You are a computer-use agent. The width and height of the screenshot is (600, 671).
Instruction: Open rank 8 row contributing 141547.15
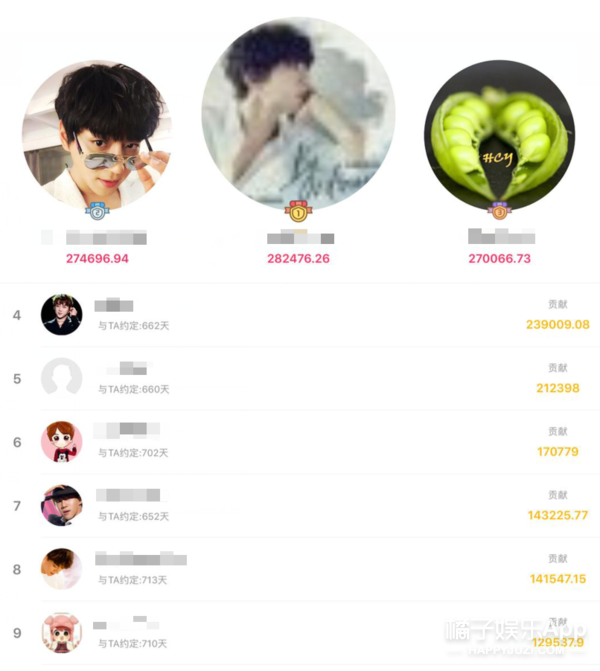coord(300,569)
